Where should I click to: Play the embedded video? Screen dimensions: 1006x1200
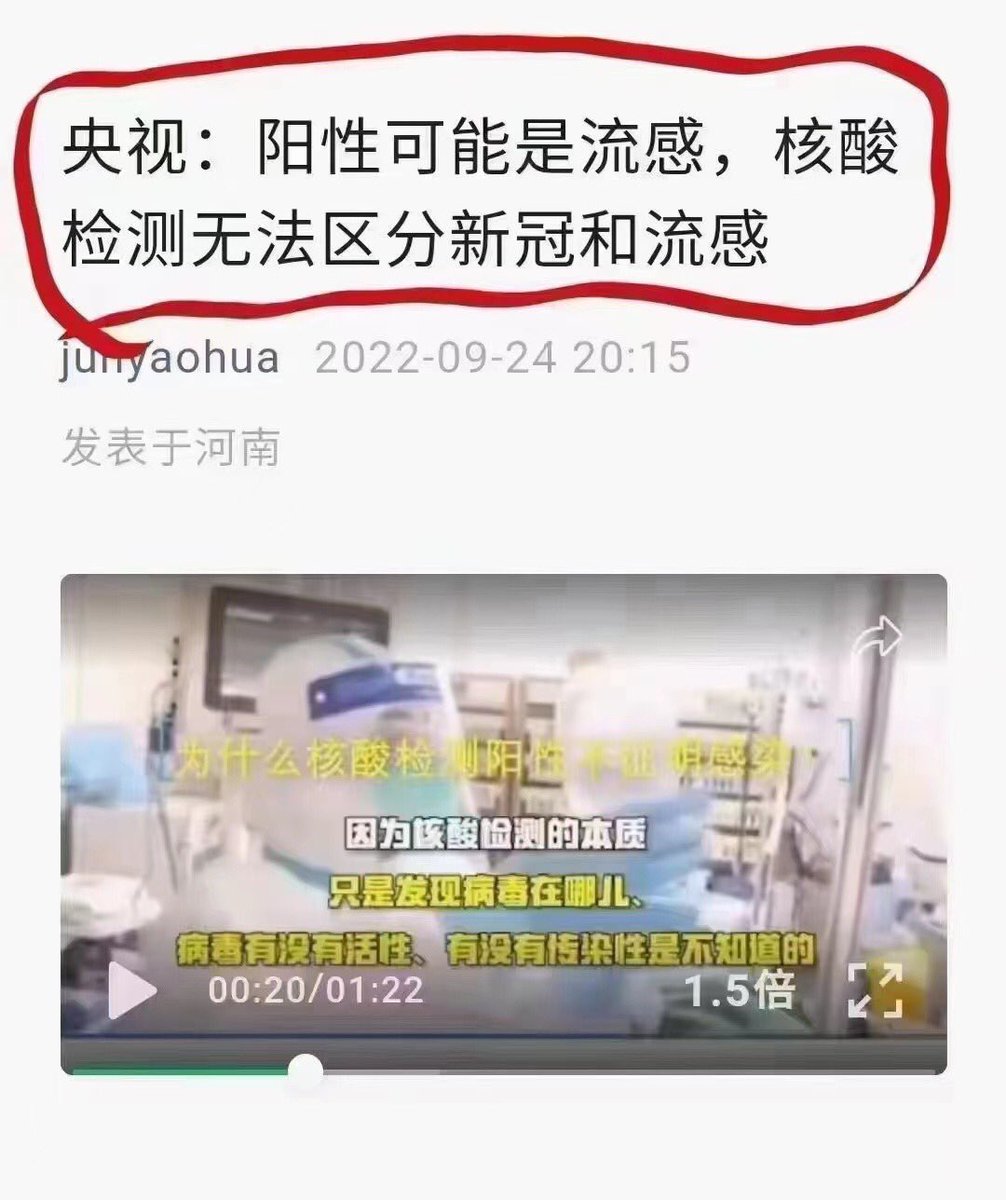coord(132,990)
